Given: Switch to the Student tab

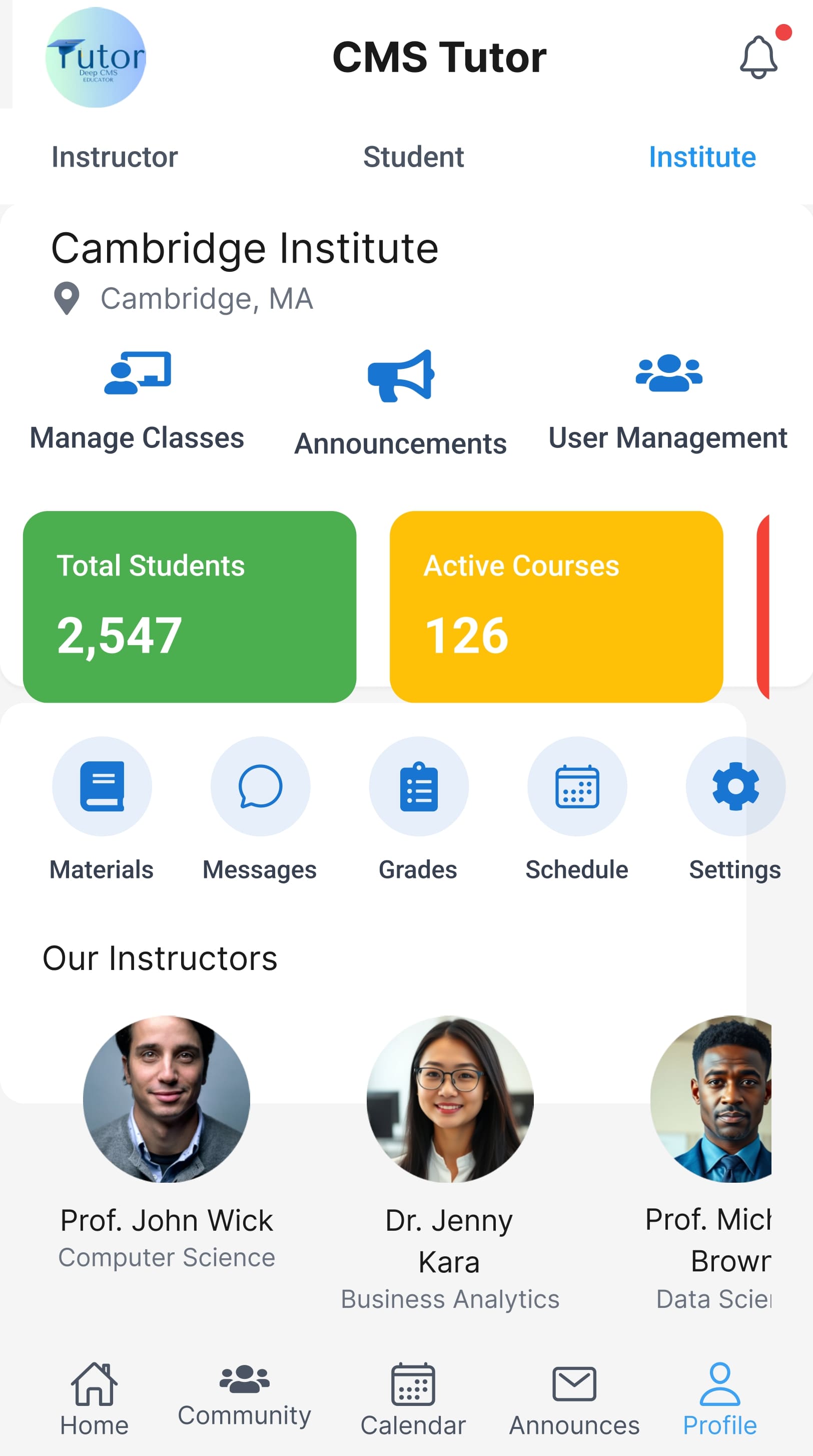Looking at the screenshot, I should (413, 157).
